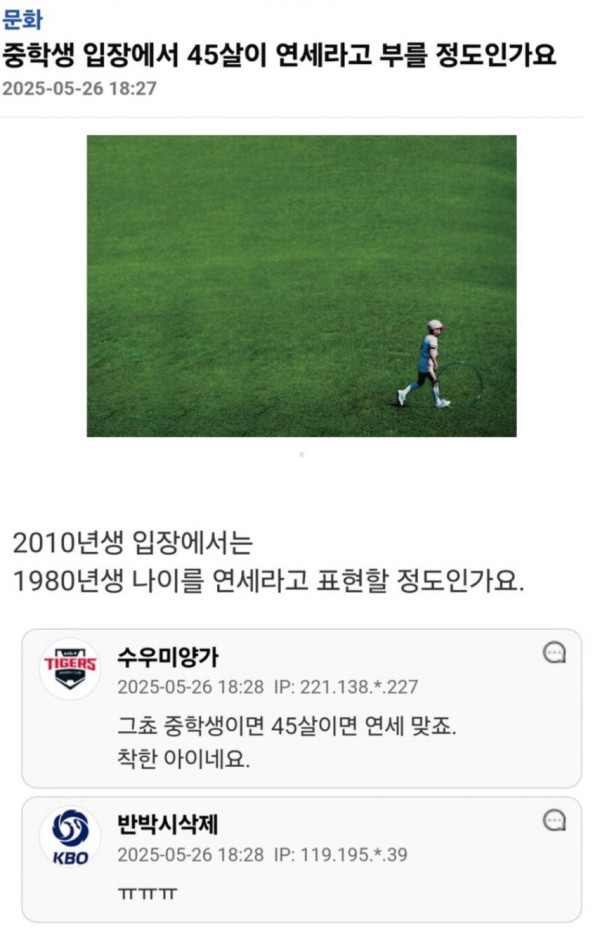The width and height of the screenshot is (600, 932).
Task: View the profile of commenter 수우미양가
Action: pos(168,657)
